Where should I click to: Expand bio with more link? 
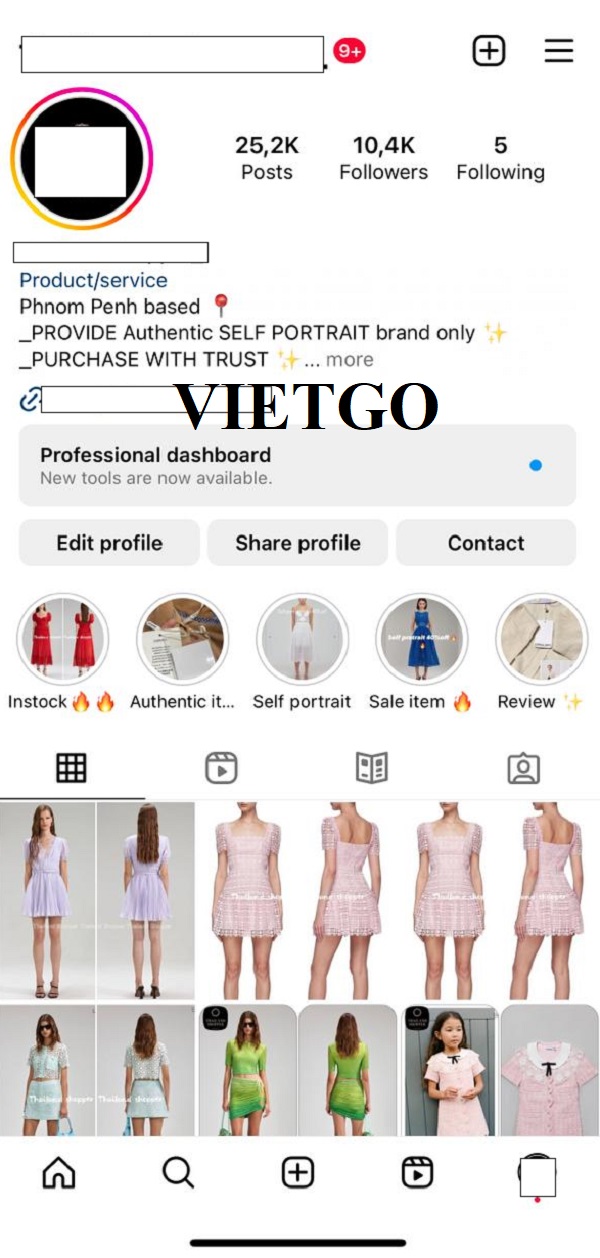click(x=349, y=360)
